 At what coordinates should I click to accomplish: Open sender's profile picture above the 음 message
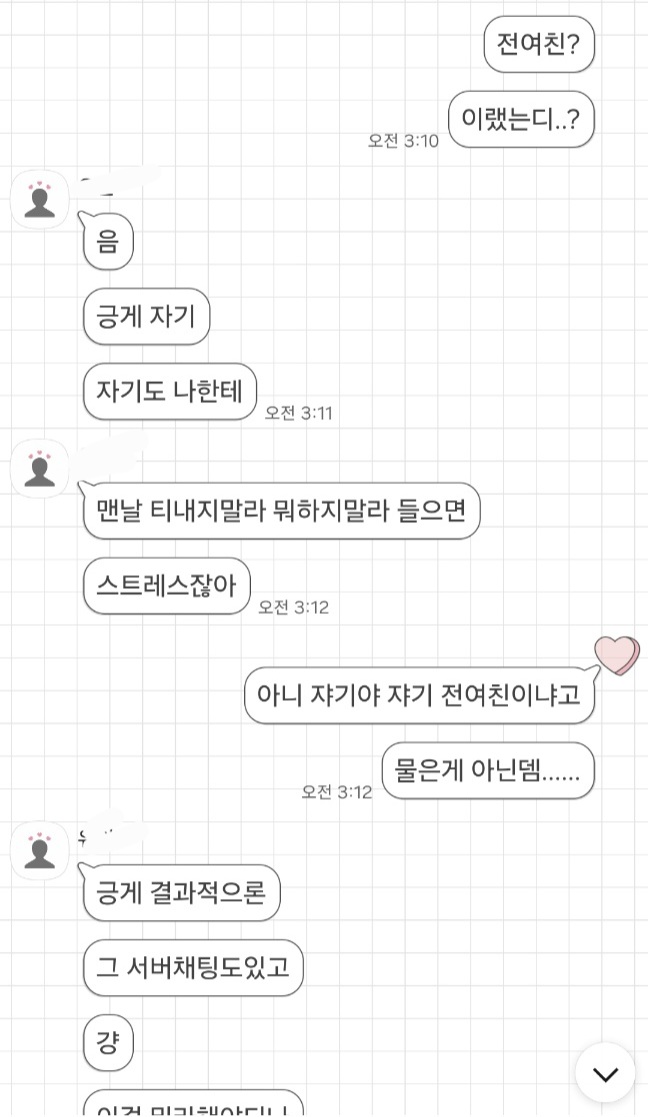pos(40,199)
